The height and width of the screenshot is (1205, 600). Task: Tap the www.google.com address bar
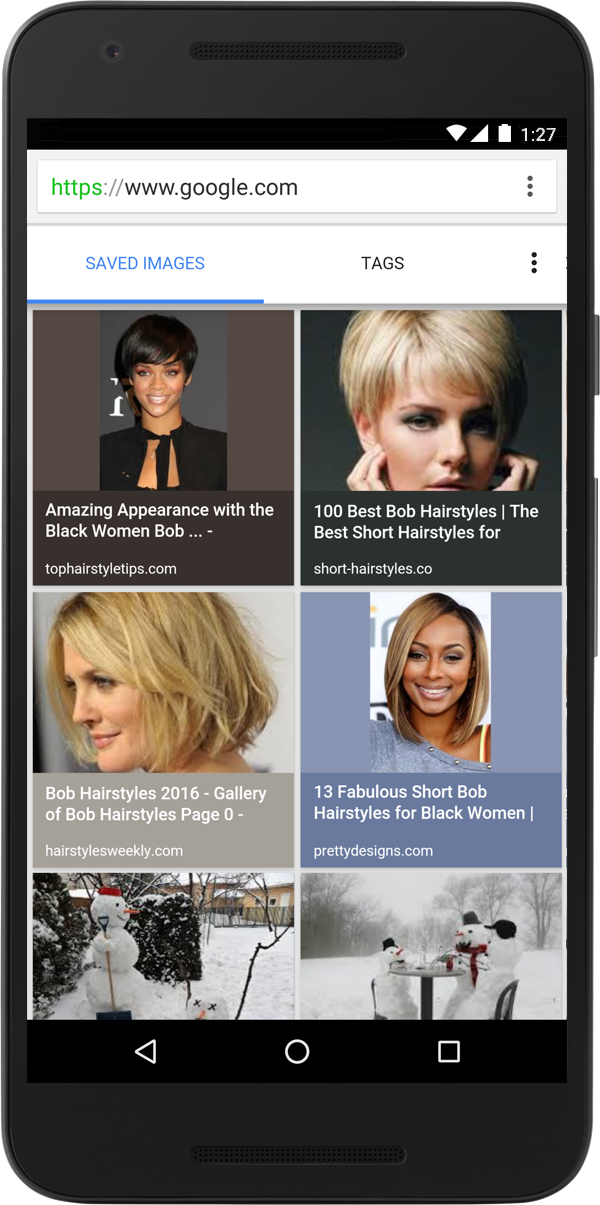270,187
